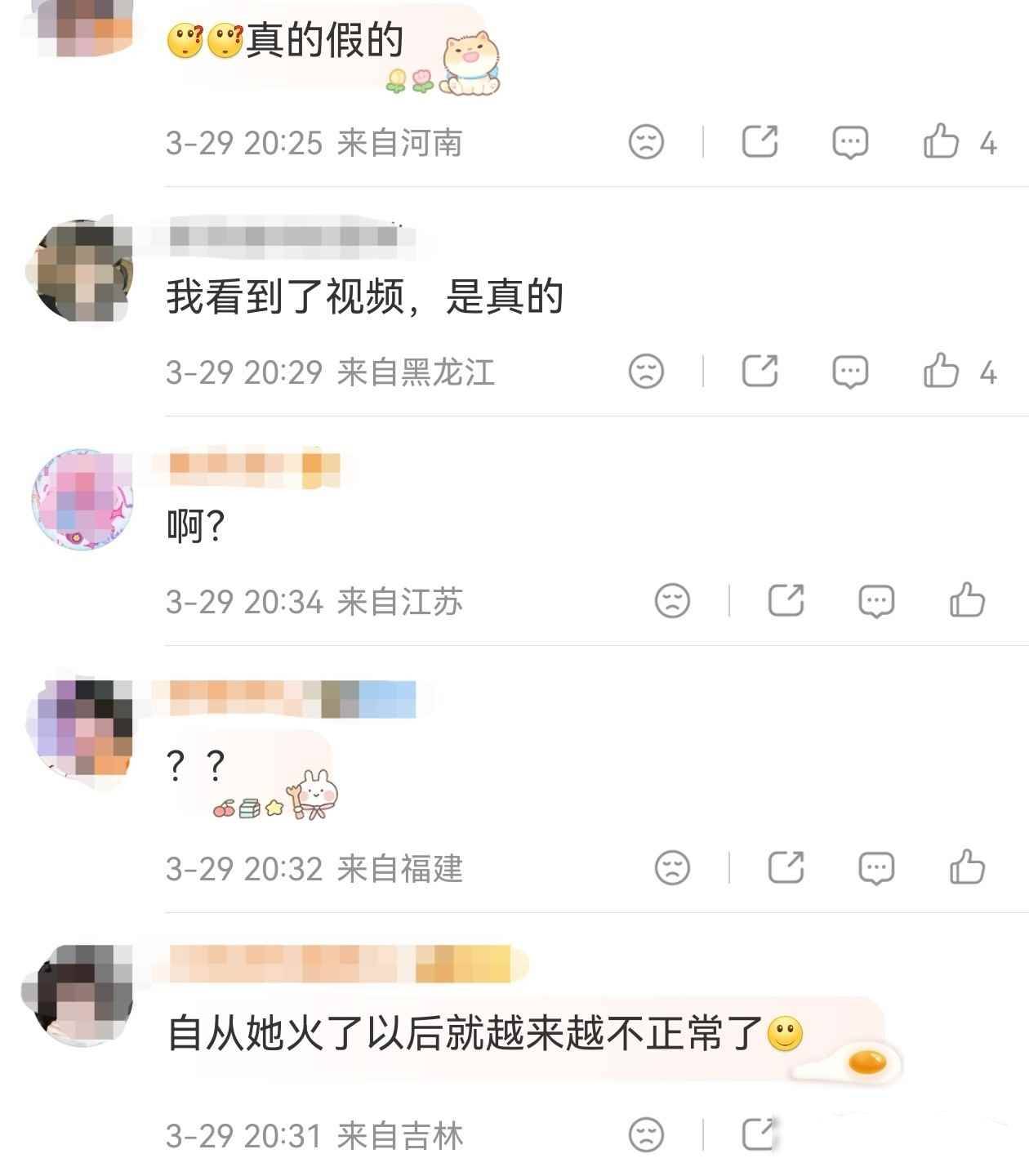Dislike the "？？" comment from 福建
Screen dimensions: 1029x1176
(x=672, y=868)
